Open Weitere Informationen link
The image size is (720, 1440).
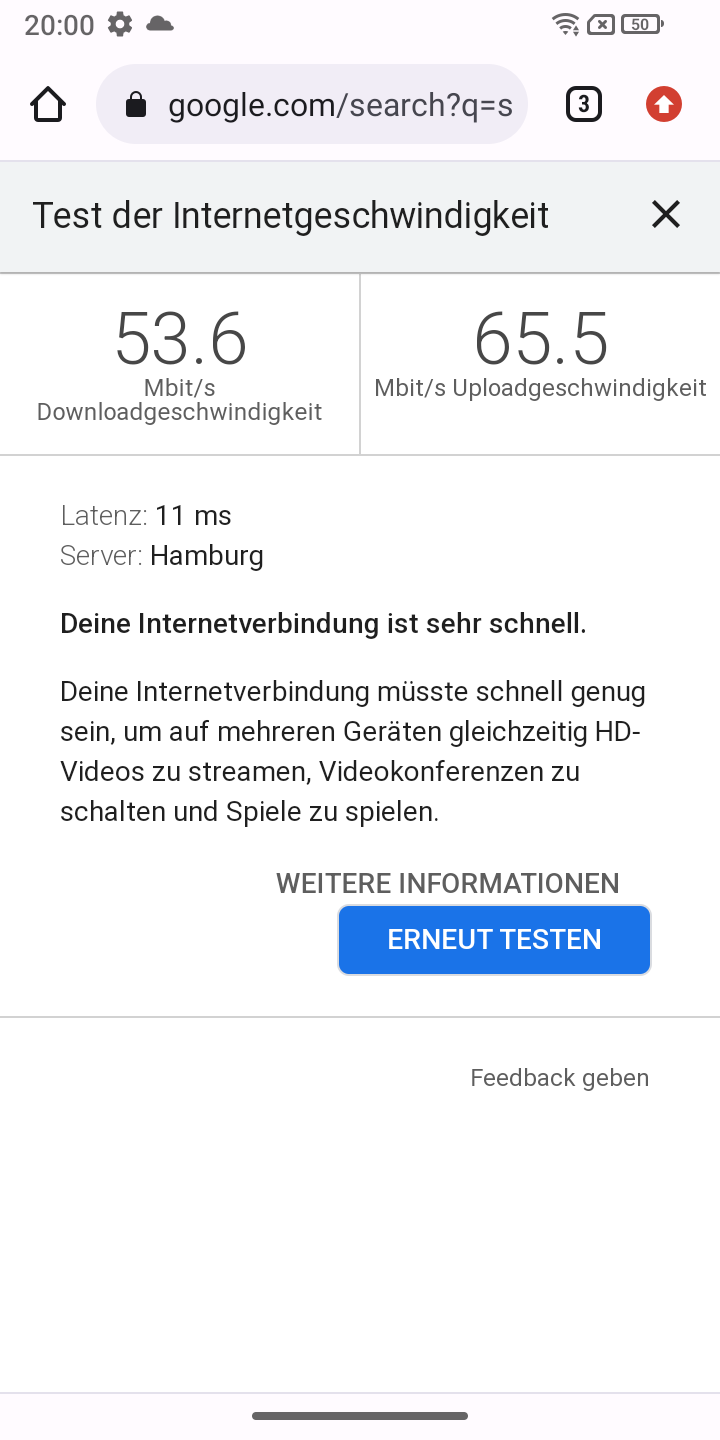448,883
